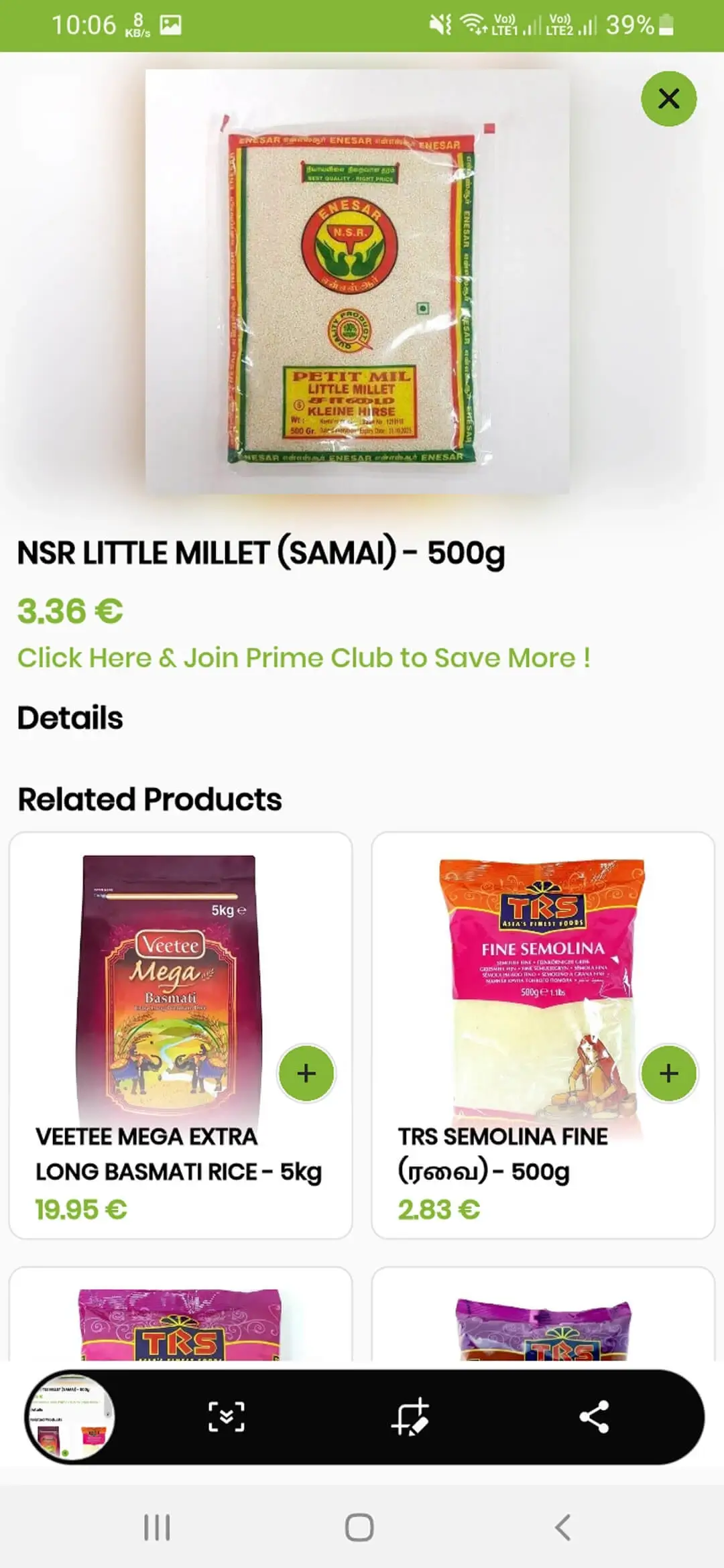Add TRS Fine Semolina to cart

[668, 1072]
